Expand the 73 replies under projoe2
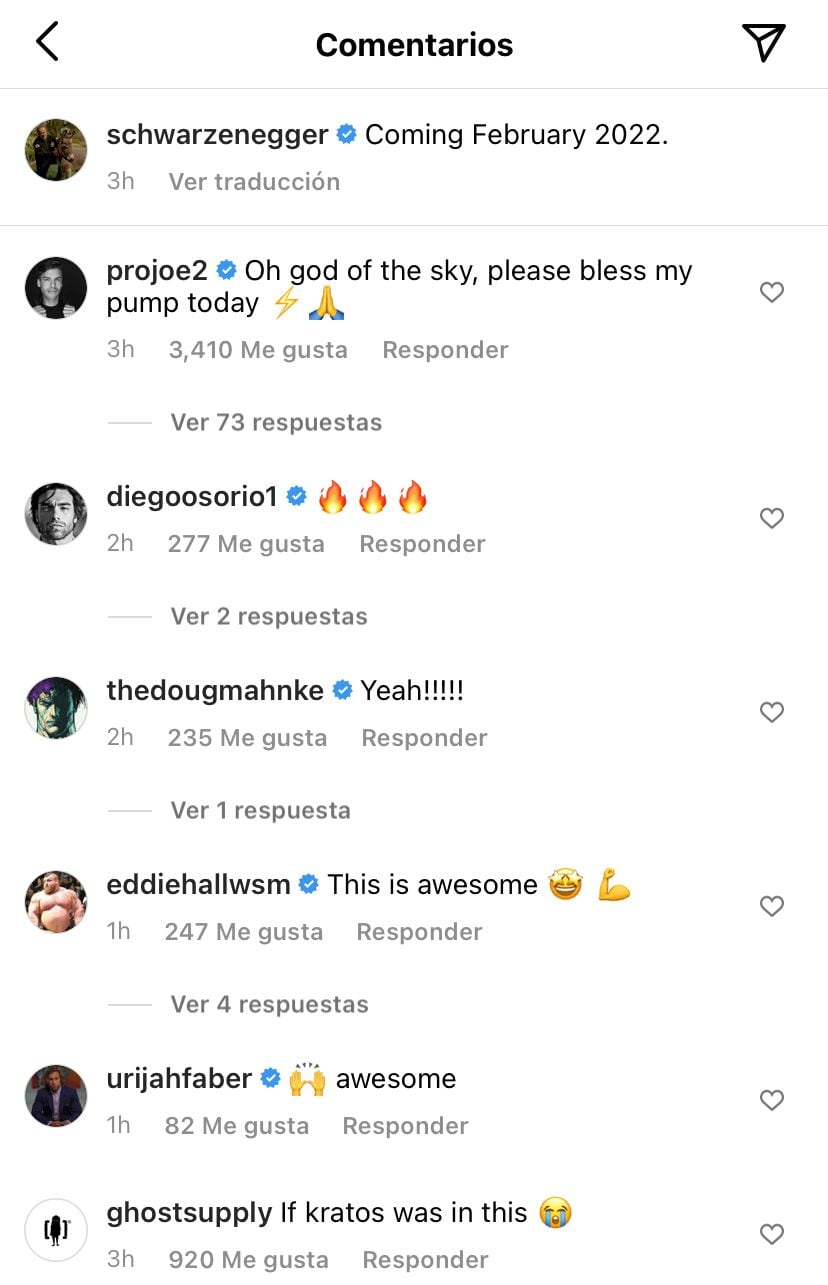 click(276, 422)
